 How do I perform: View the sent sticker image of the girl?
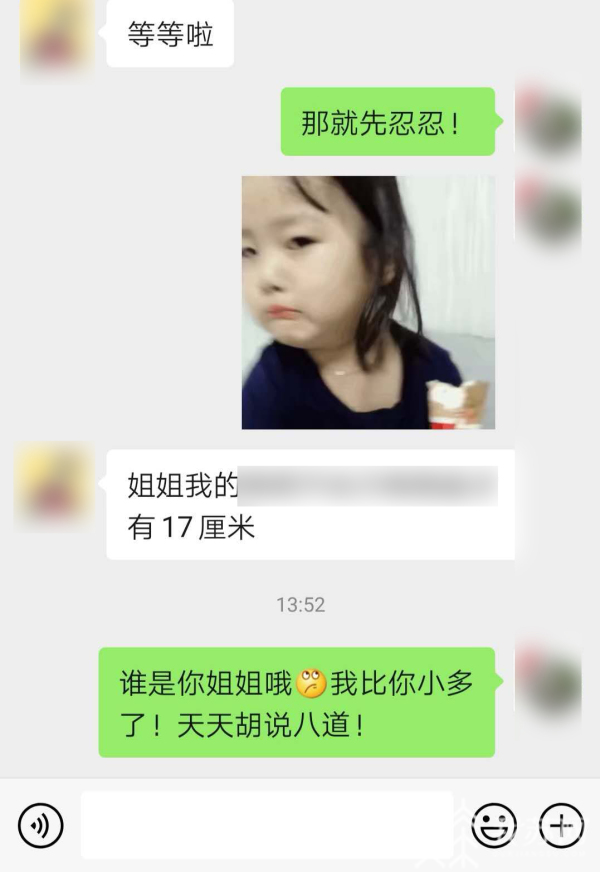368,302
